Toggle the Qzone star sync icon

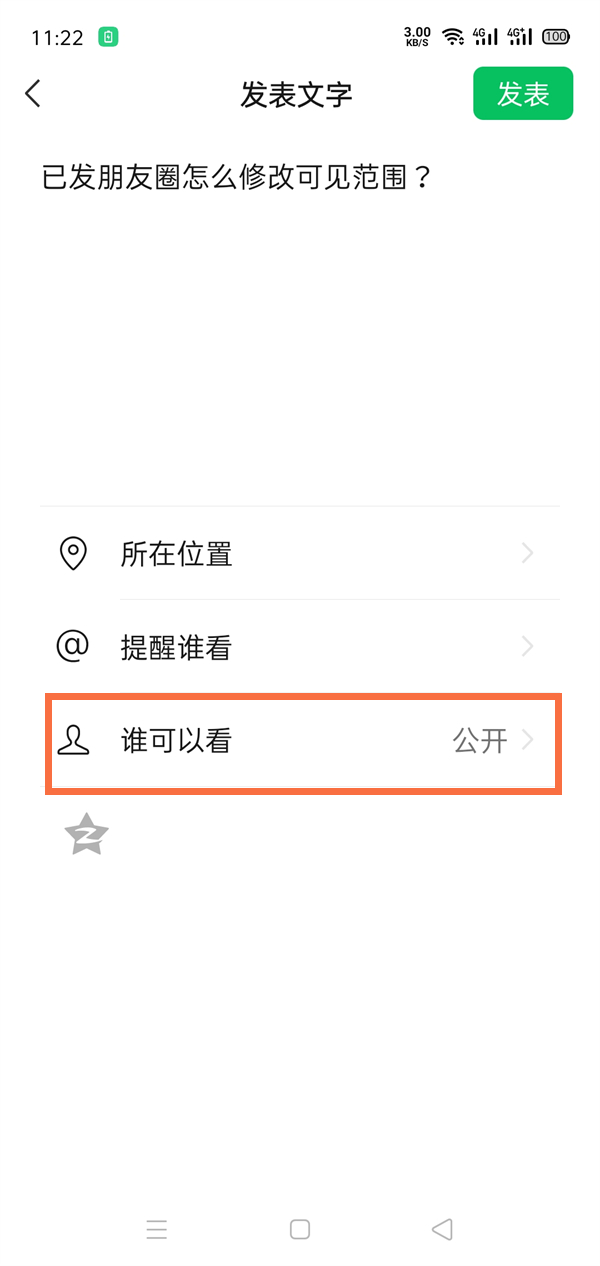pyautogui.click(x=86, y=834)
